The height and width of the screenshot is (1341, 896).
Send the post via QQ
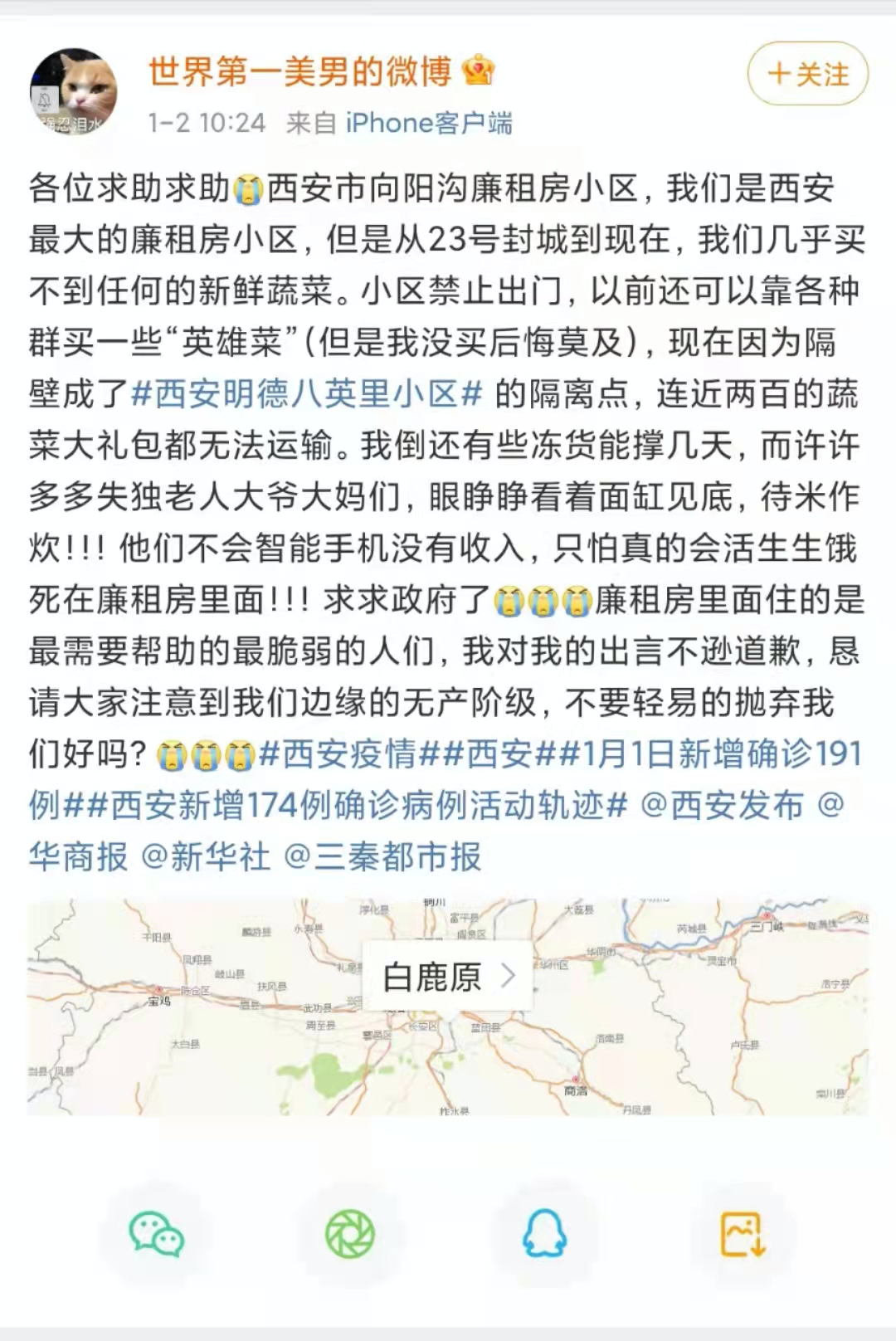[x=544, y=1234]
